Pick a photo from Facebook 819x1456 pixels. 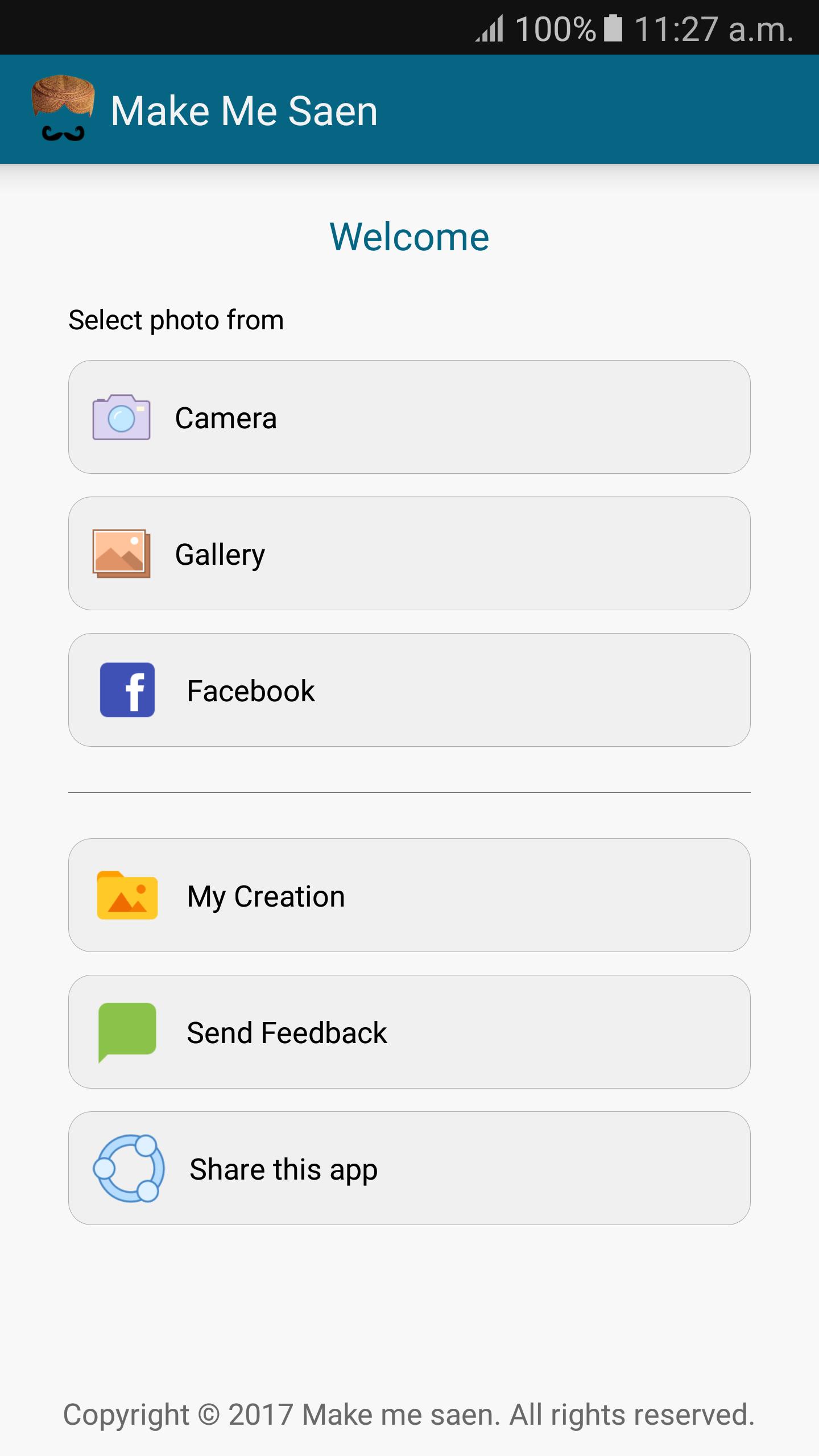point(409,690)
